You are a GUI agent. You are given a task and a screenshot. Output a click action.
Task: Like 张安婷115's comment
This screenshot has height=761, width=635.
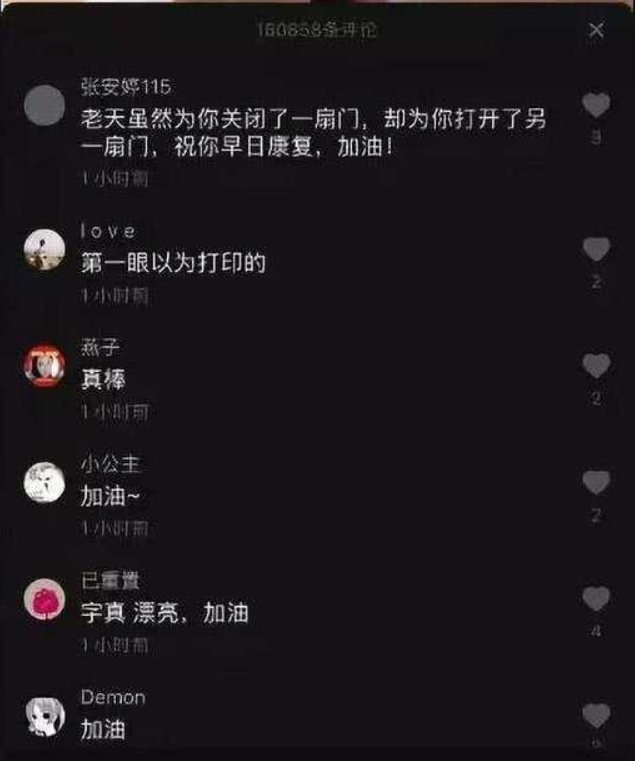coord(596,104)
